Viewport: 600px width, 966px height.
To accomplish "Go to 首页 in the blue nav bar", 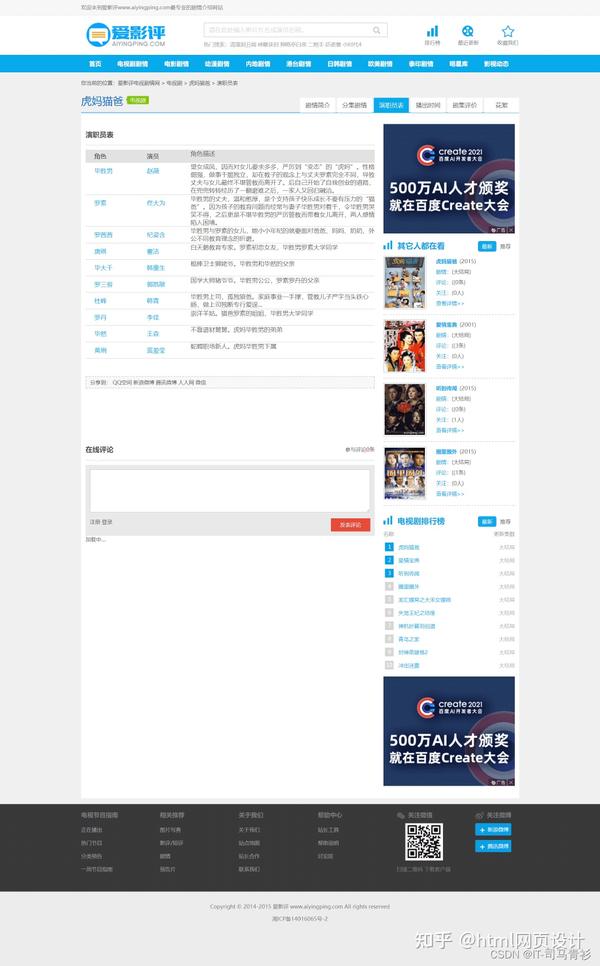I will pos(95,64).
